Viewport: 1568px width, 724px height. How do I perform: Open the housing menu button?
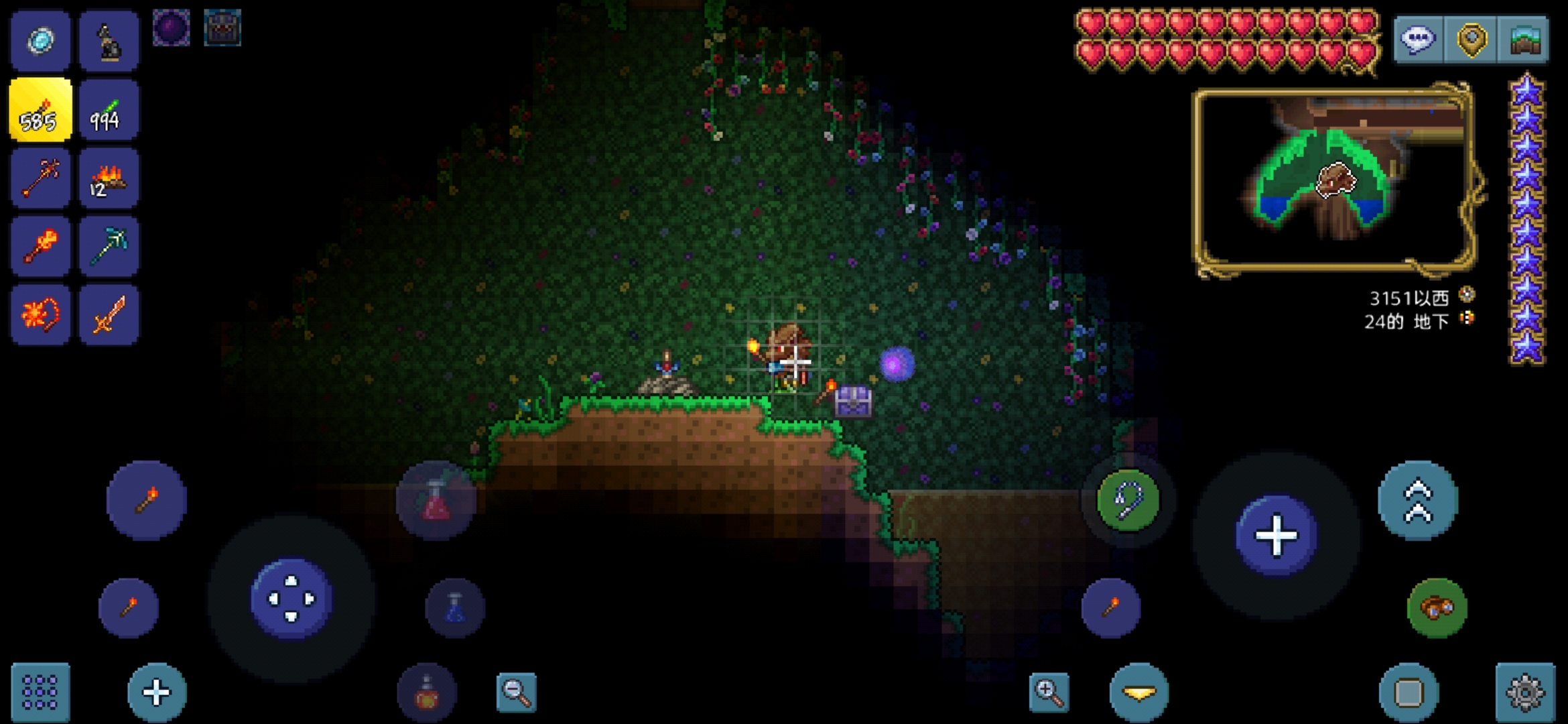pos(1522,40)
